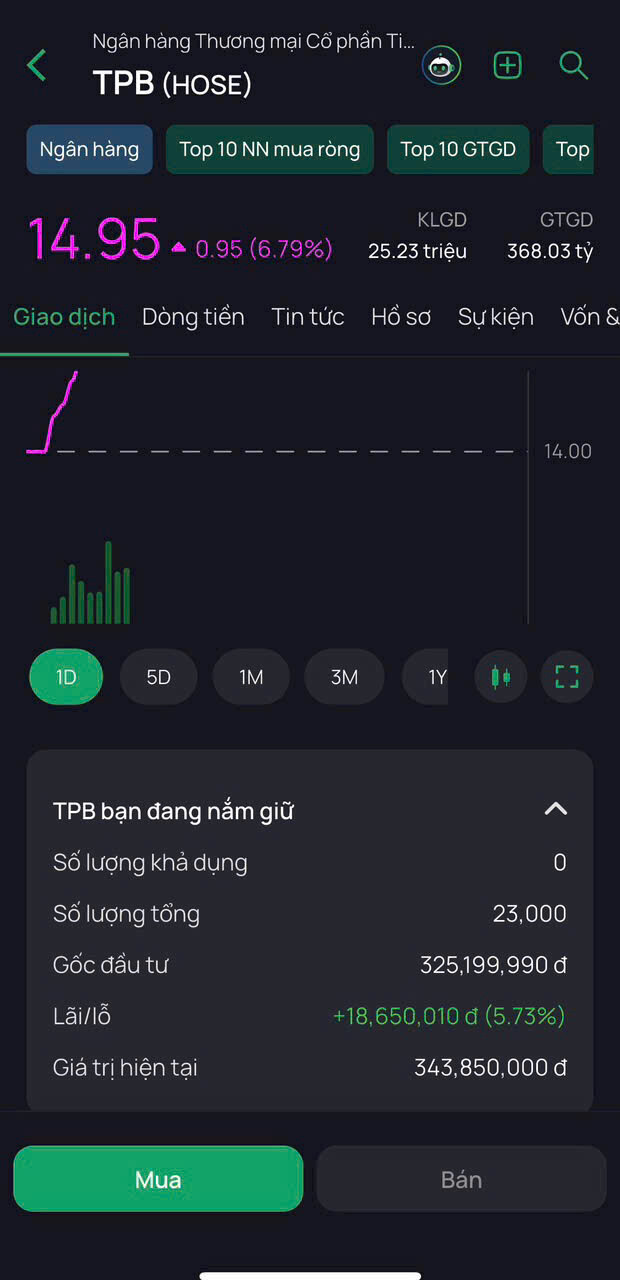The image size is (620, 1280).
Task: Open the robot assistant icon
Action: (441, 66)
